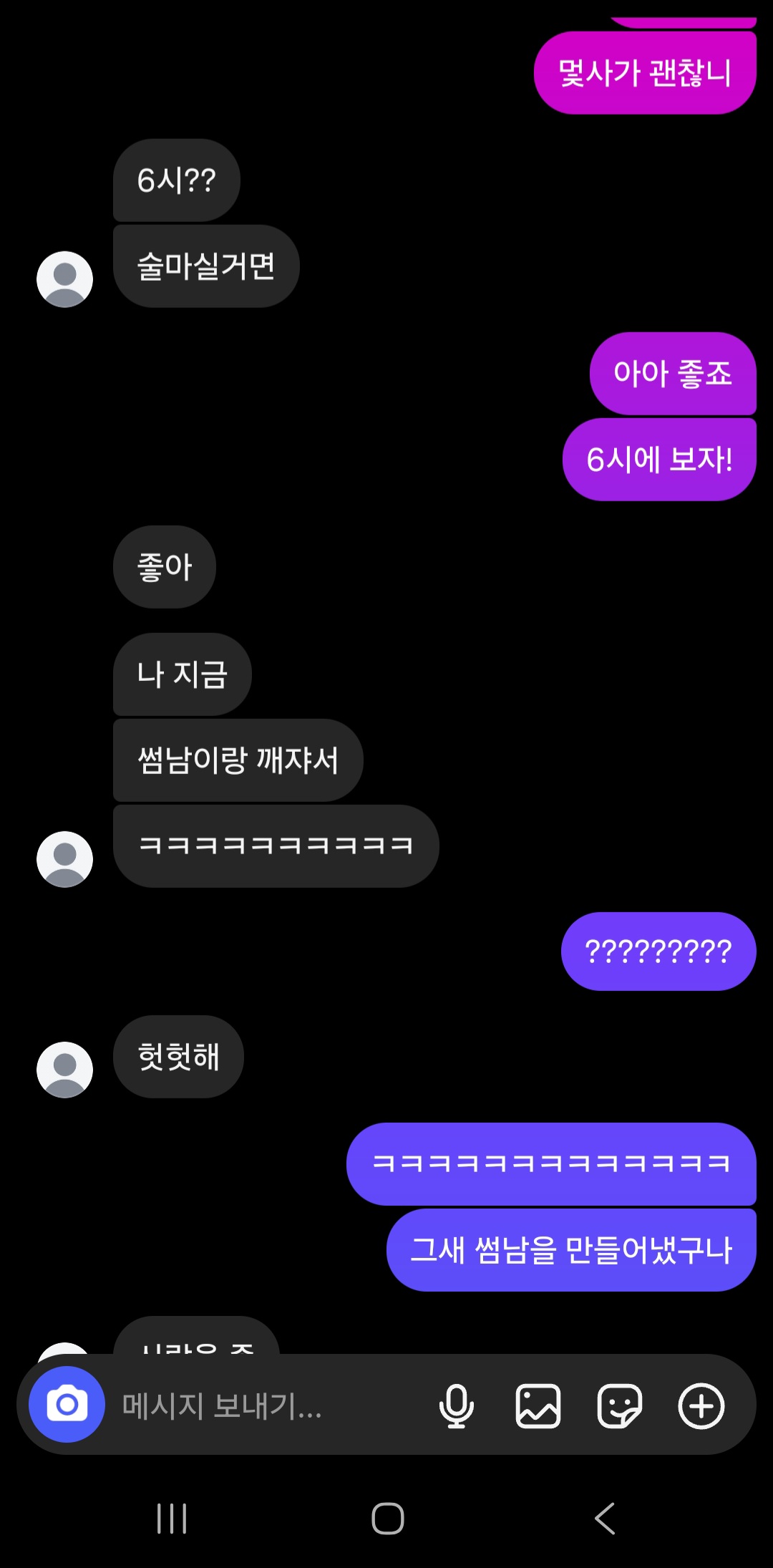This screenshot has width=773, height=1568.
Task: Open sender's profile avatar beside 헛헛해
Action: coord(64,1070)
